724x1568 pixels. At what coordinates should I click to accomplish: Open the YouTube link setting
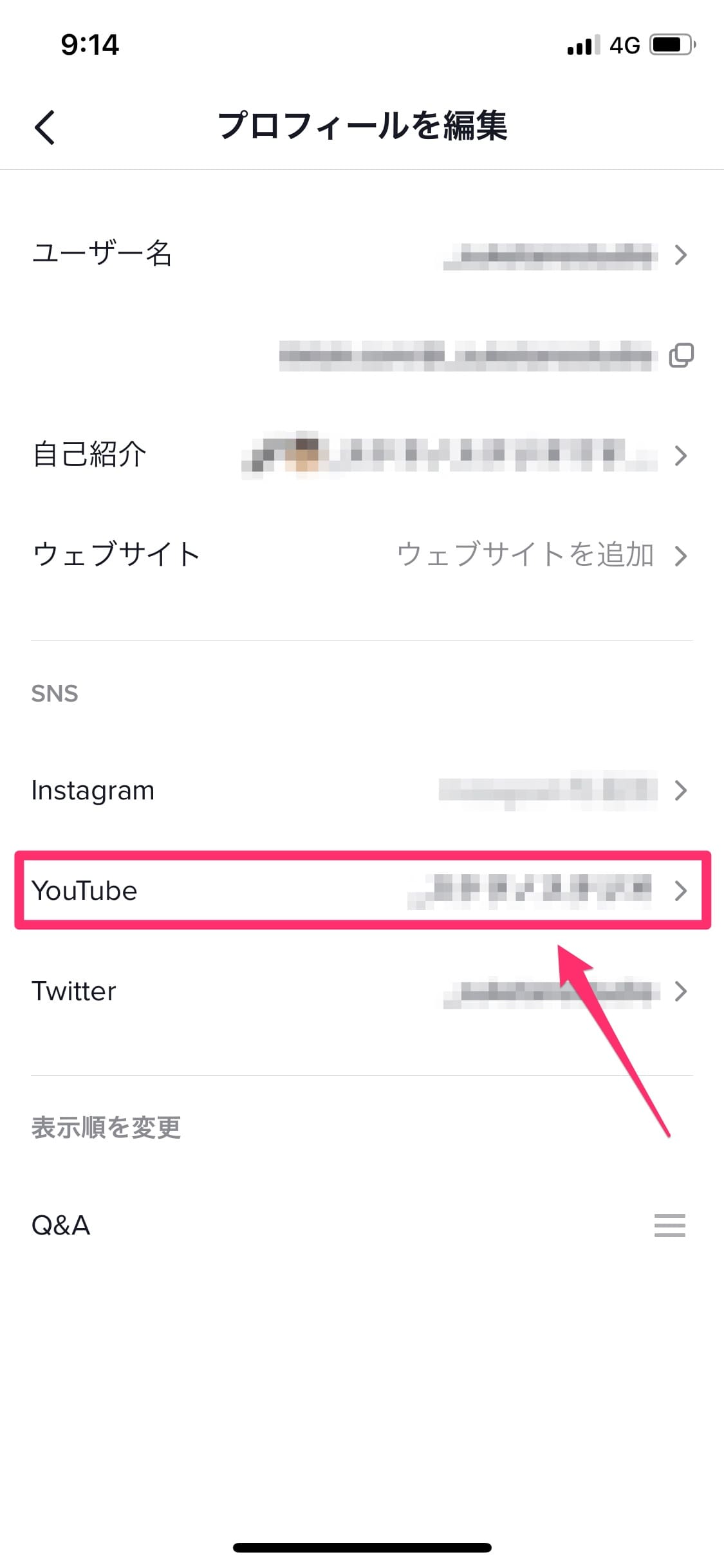click(x=360, y=891)
